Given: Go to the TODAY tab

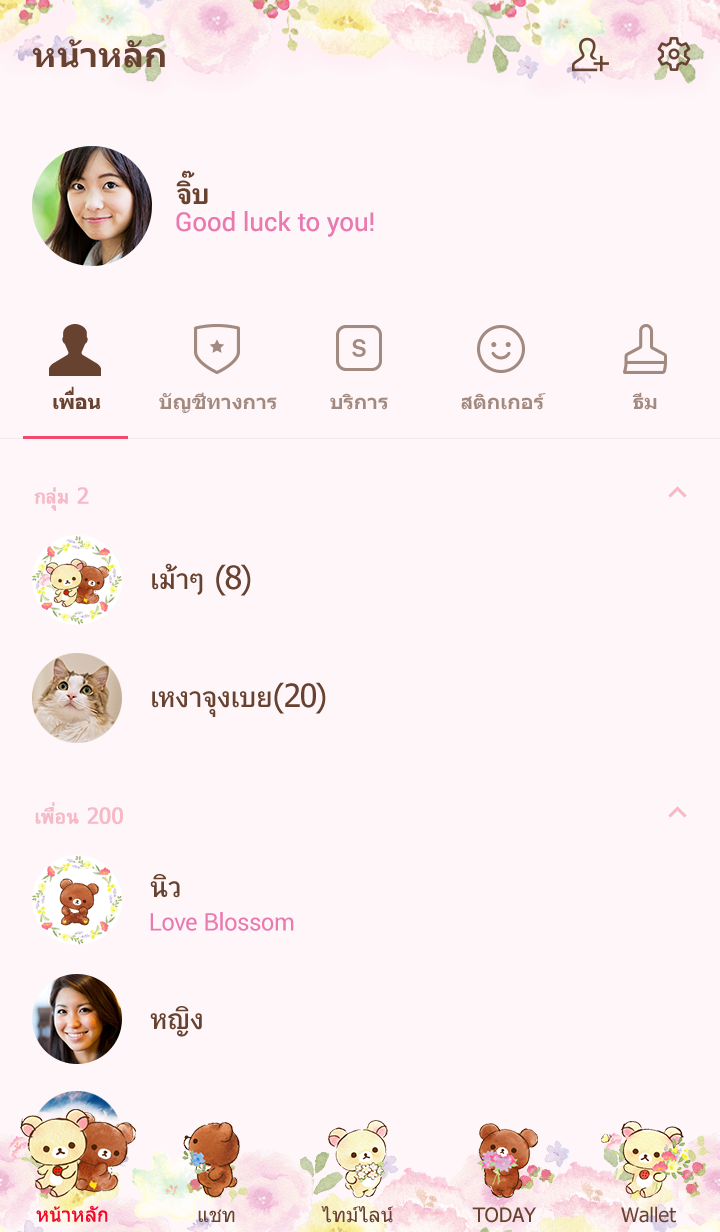Looking at the screenshot, I should [x=504, y=1180].
